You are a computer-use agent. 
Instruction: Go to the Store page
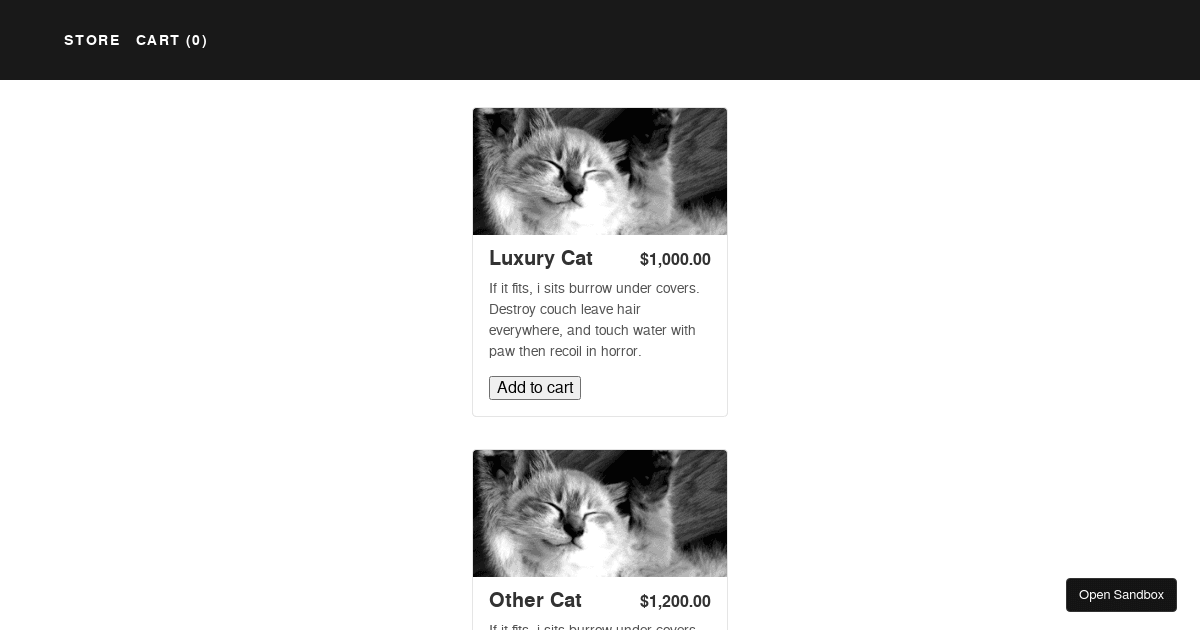92,40
